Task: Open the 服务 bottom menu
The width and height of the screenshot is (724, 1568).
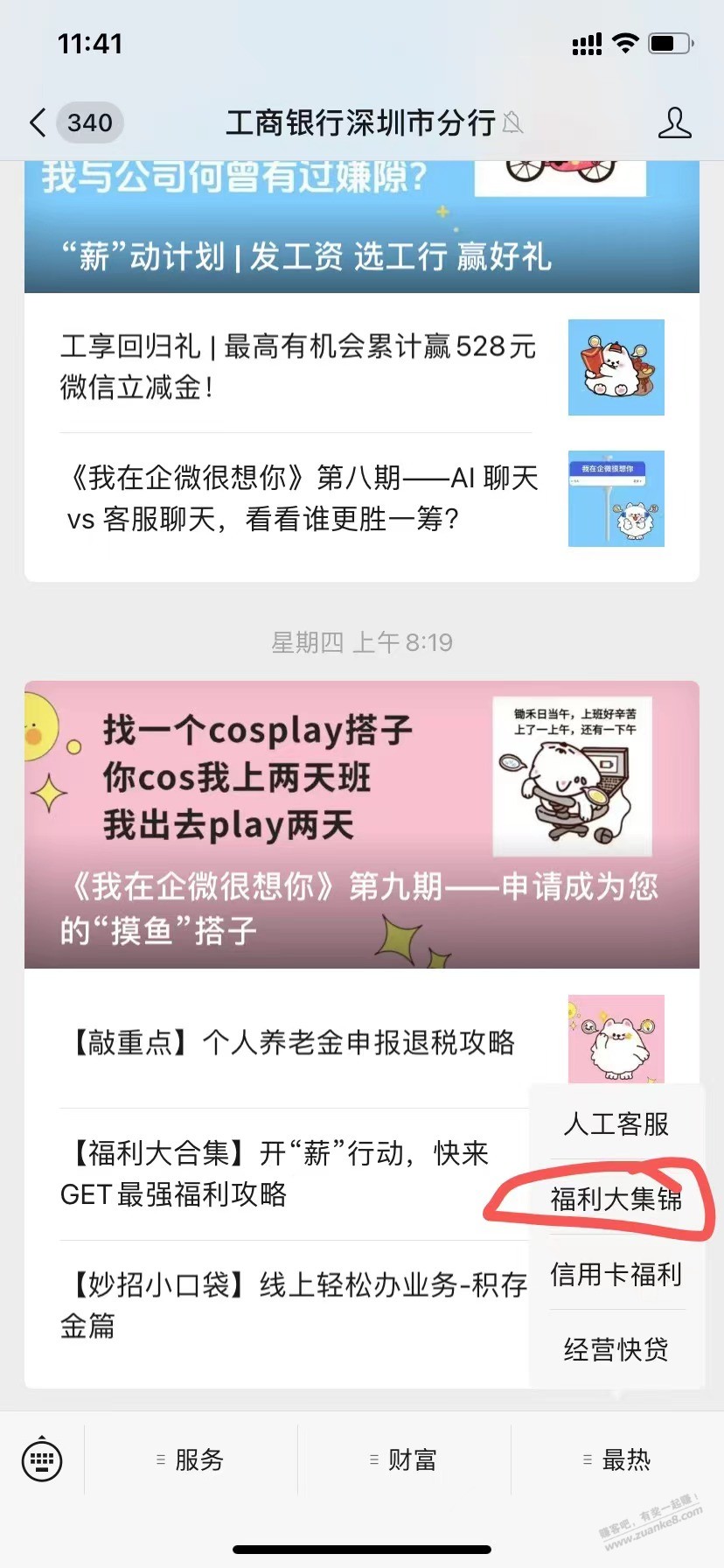Action: tap(191, 1459)
